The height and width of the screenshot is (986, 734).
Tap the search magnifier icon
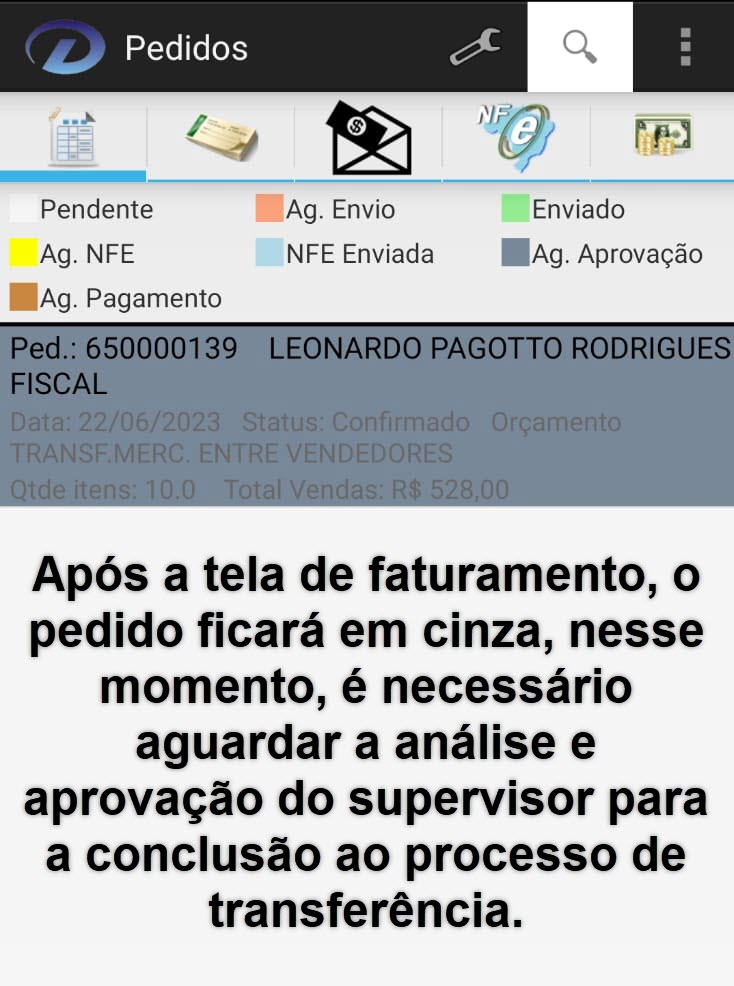pyautogui.click(x=580, y=47)
